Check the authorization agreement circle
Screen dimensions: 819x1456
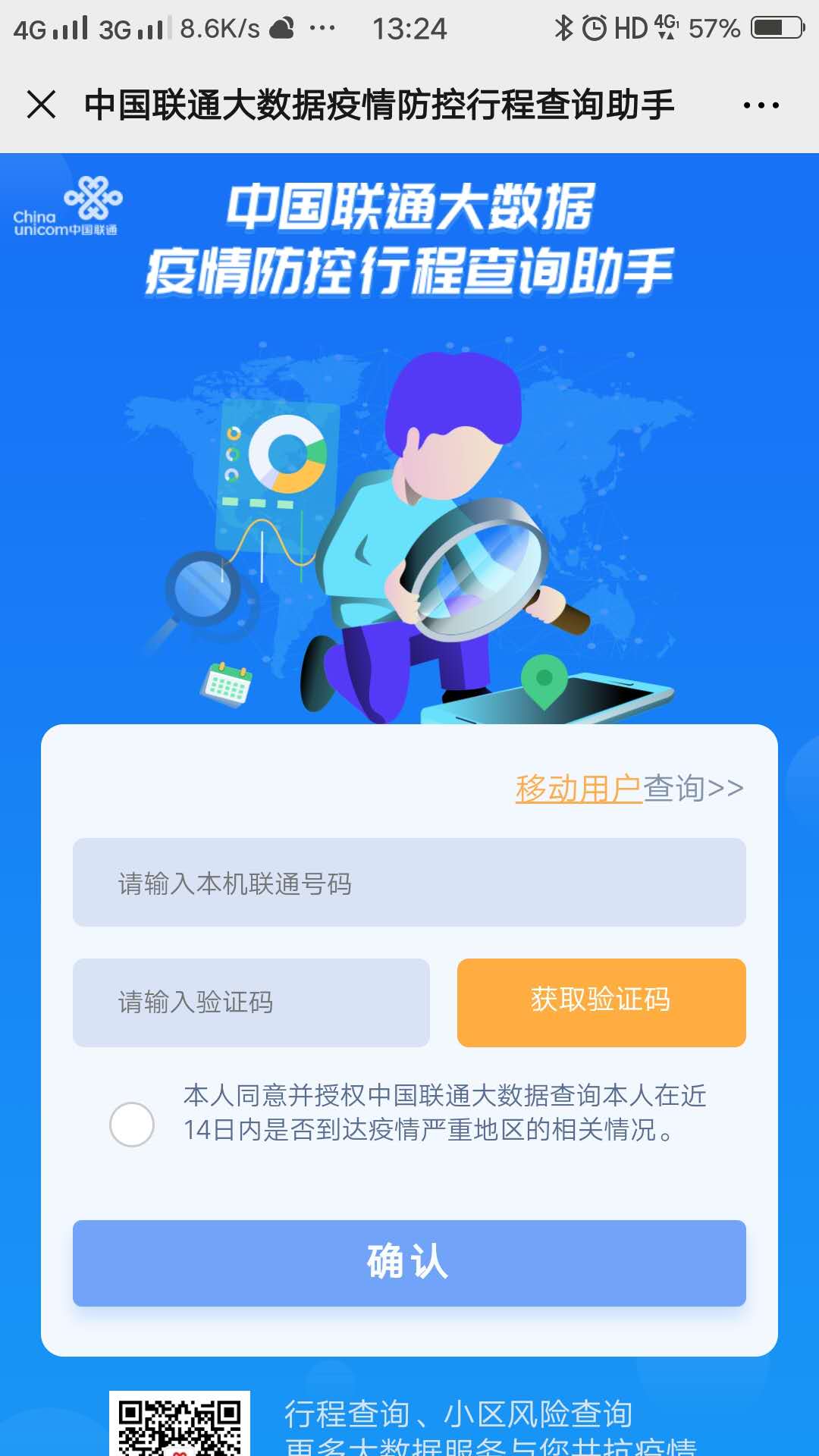132,1124
